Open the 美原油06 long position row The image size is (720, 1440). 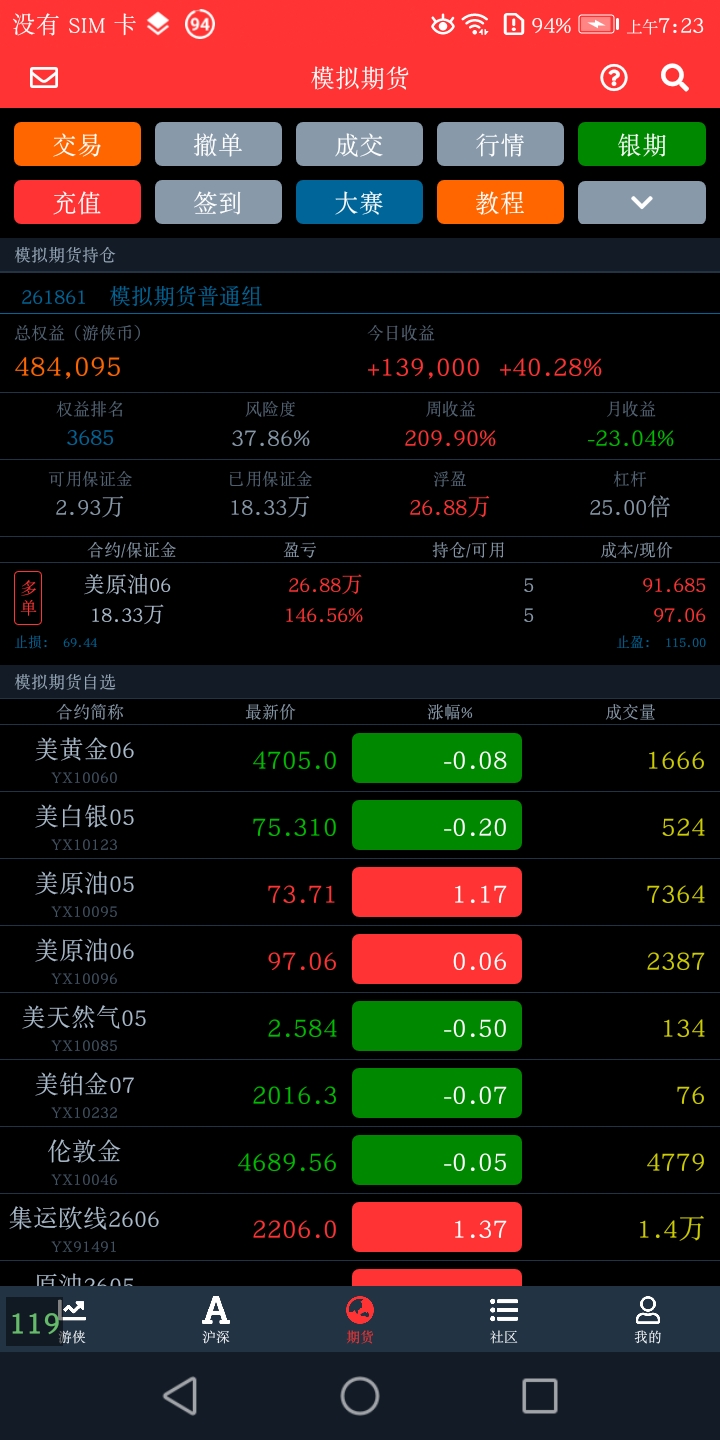(360, 600)
